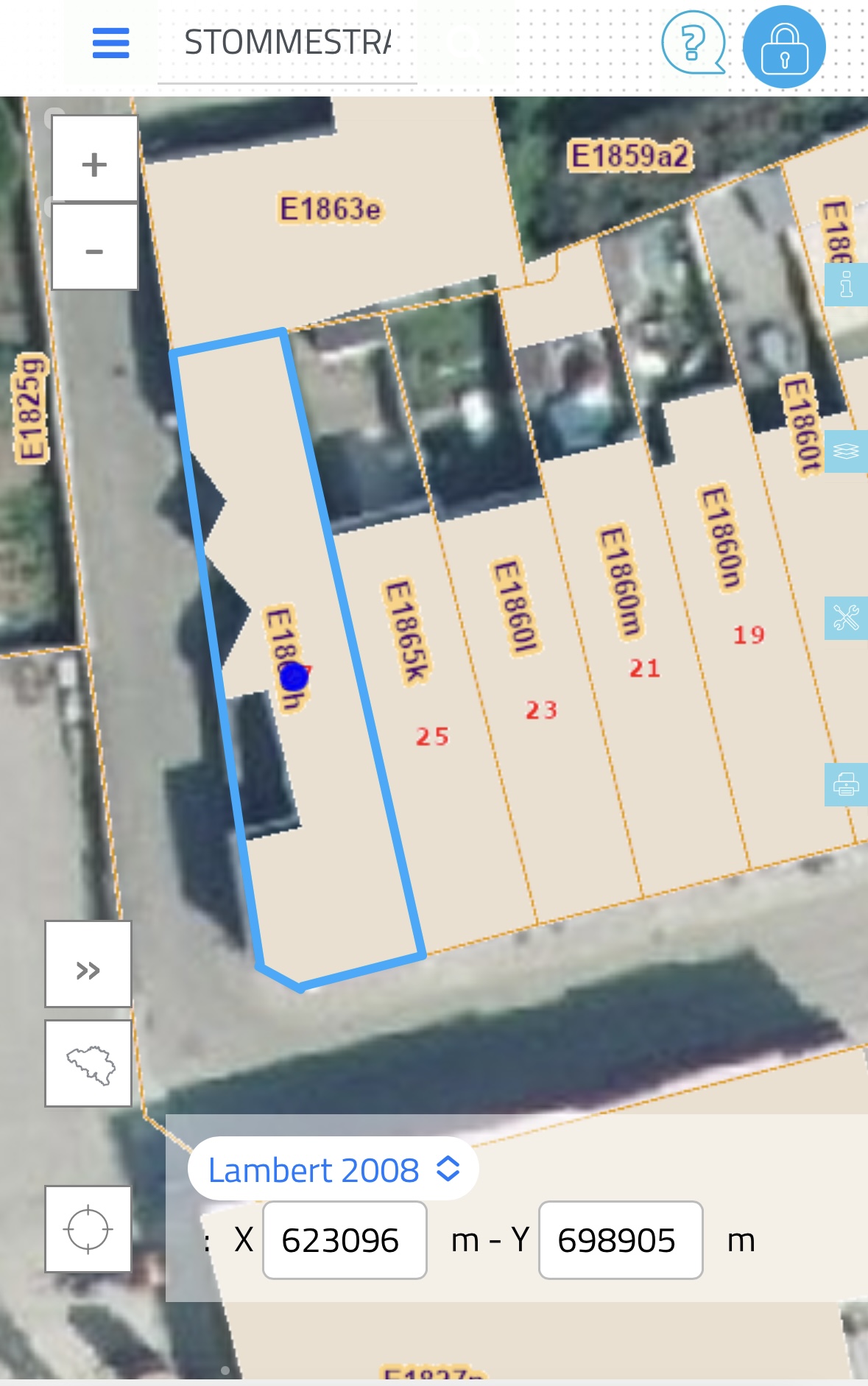The image size is (868, 1386).
Task: Zoom in with the plus button
Action: 94,163
